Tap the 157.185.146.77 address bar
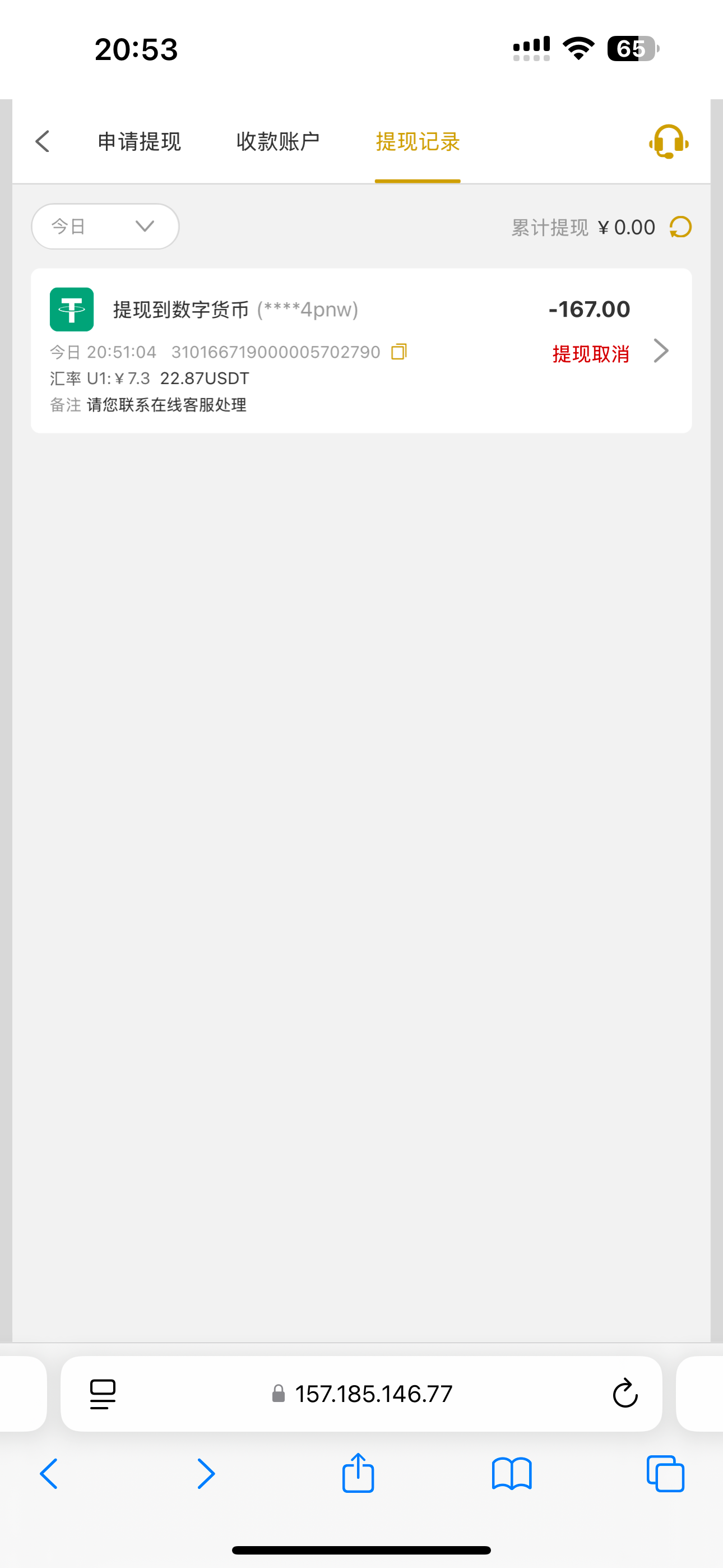723x1568 pixels. [373, 1393]
